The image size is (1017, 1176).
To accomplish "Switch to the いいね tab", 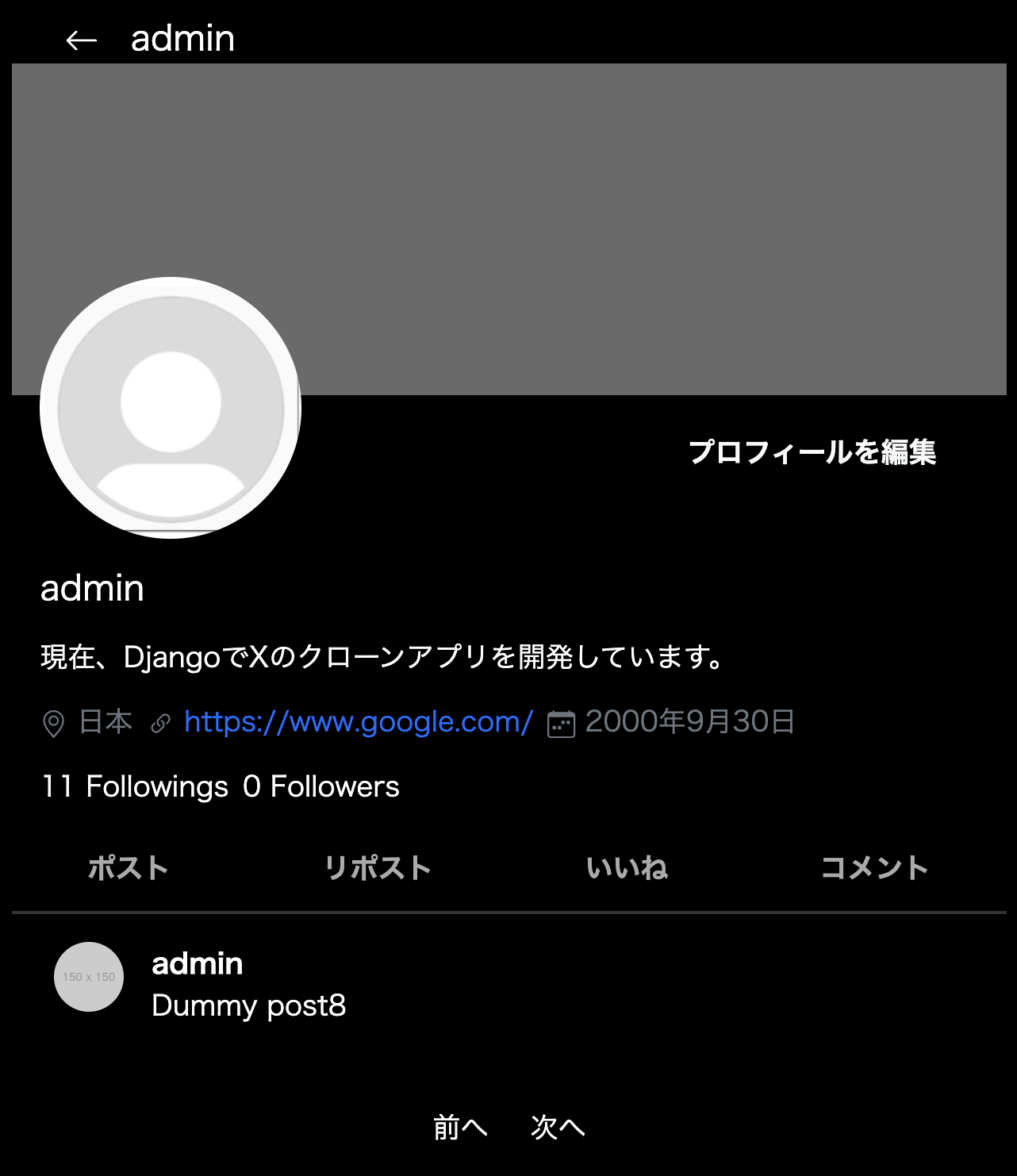I will click(627, 868).
